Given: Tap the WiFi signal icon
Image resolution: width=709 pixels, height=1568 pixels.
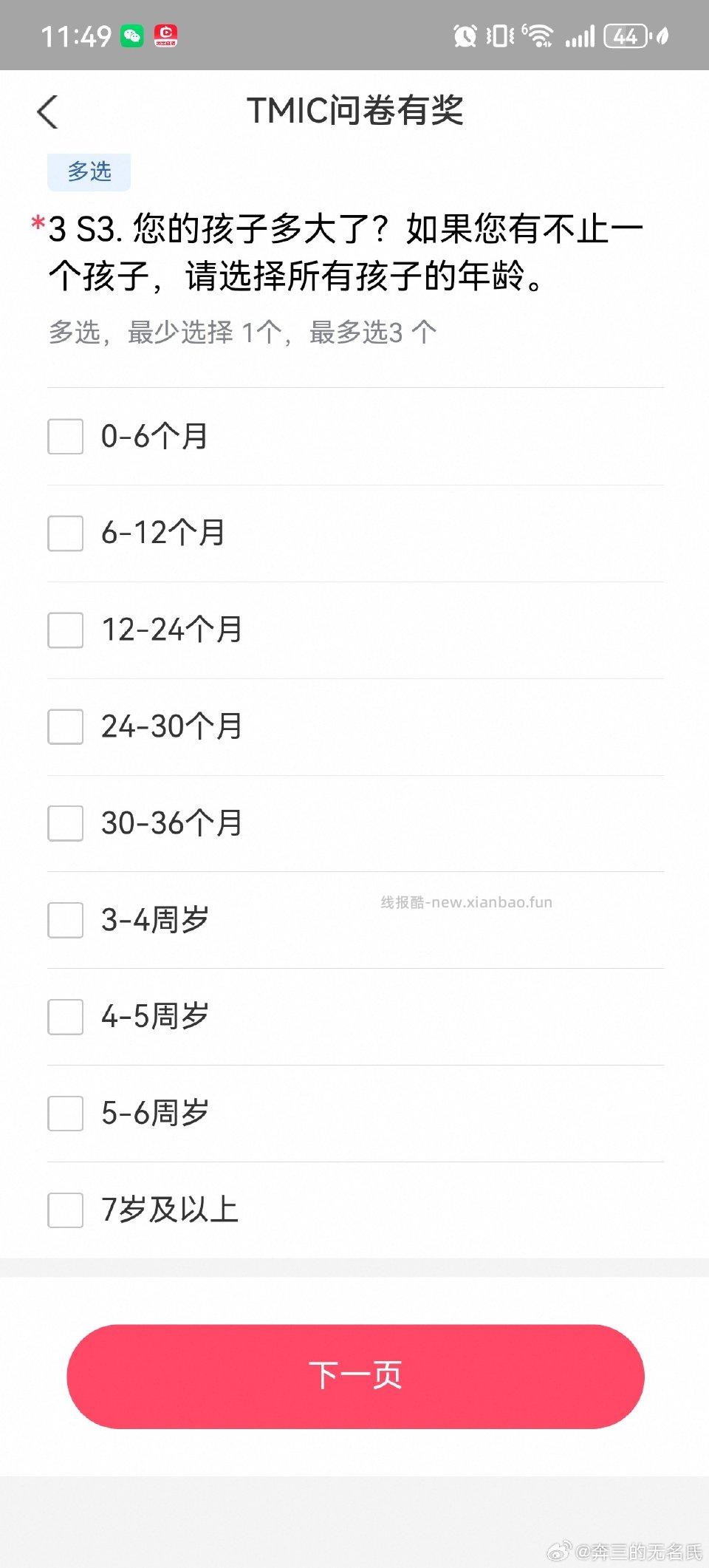Looking at the screenshot, I should (541, 35).
